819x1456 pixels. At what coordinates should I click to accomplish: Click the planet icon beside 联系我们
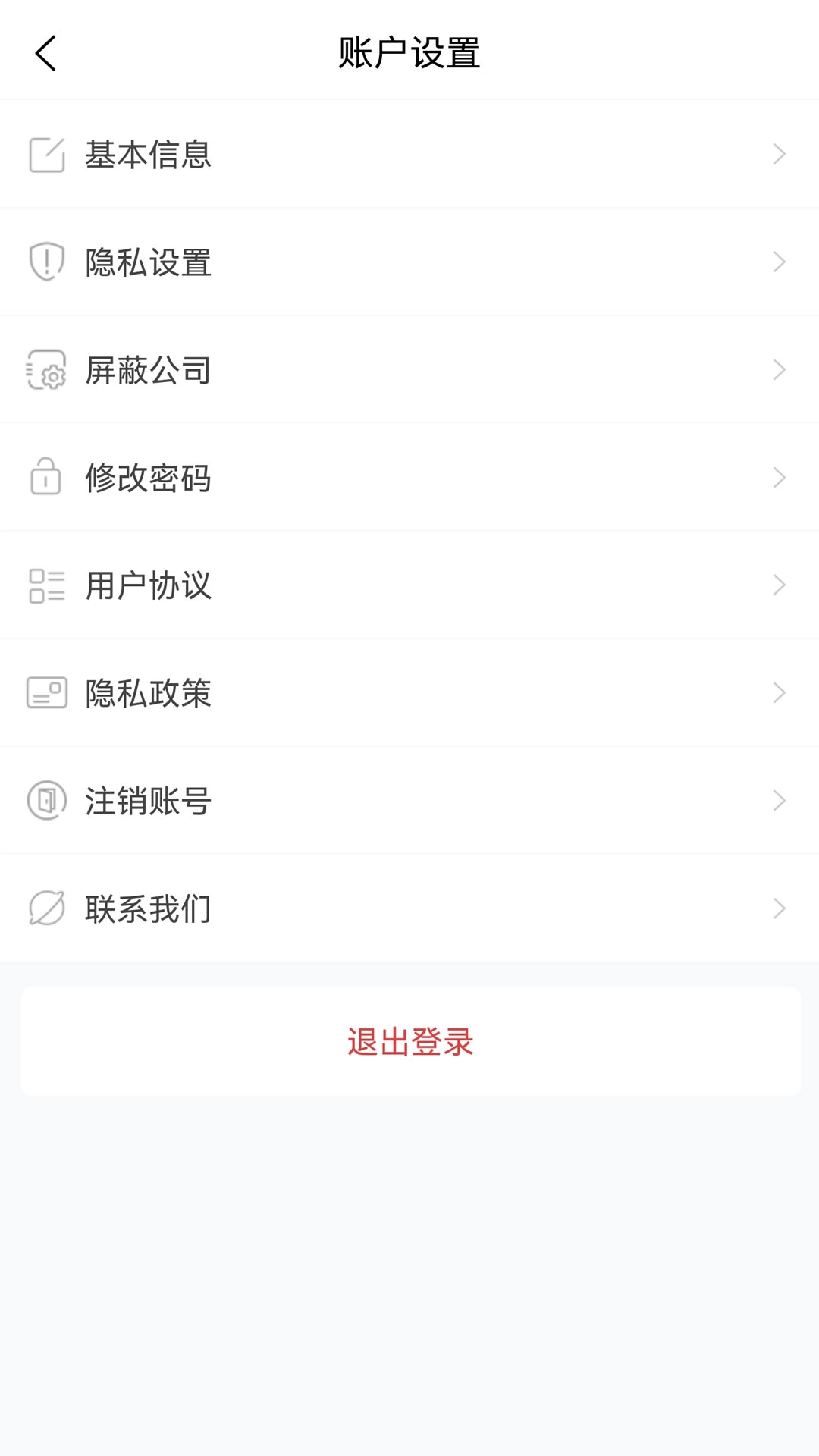(47, 908)
